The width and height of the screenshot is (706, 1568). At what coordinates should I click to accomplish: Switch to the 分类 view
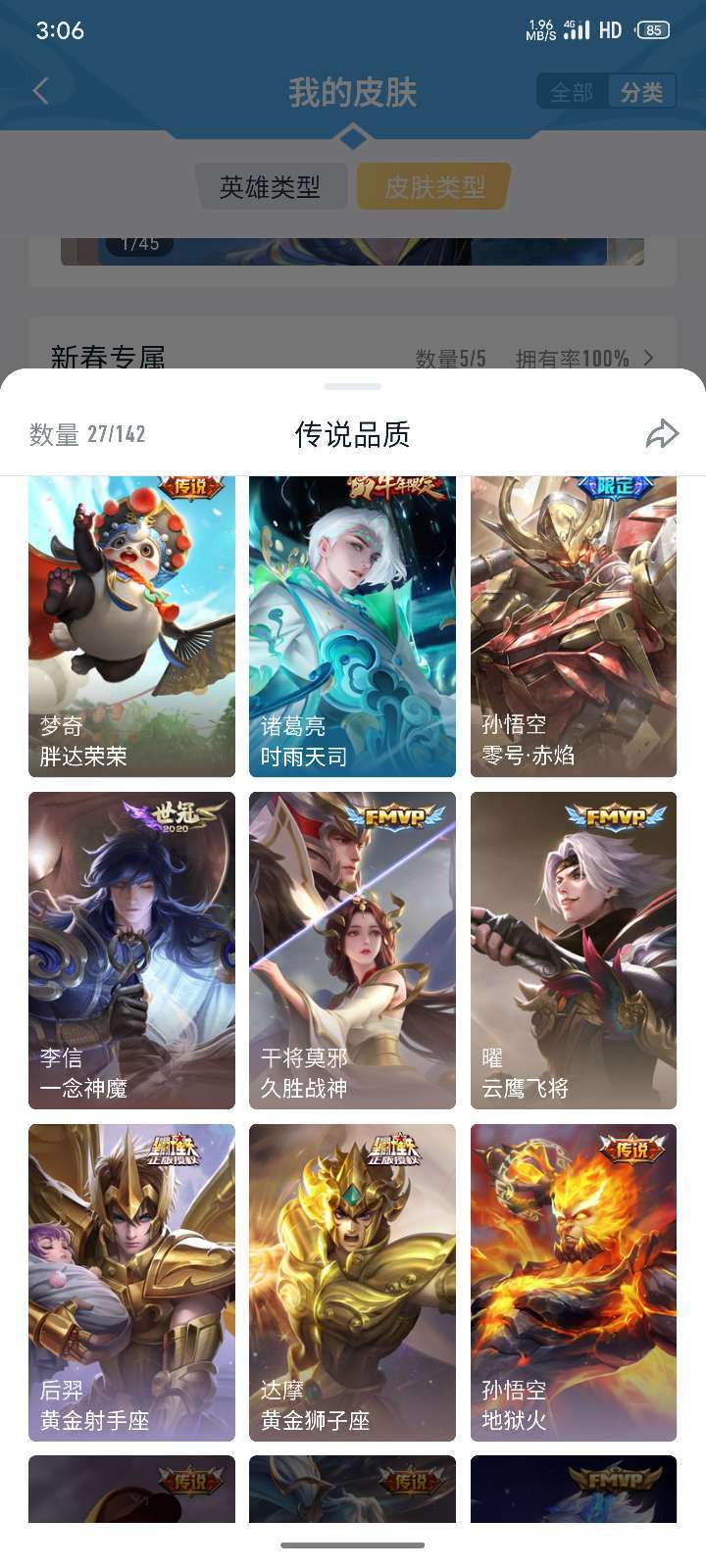pyautogui.click(x=642, y=90)
